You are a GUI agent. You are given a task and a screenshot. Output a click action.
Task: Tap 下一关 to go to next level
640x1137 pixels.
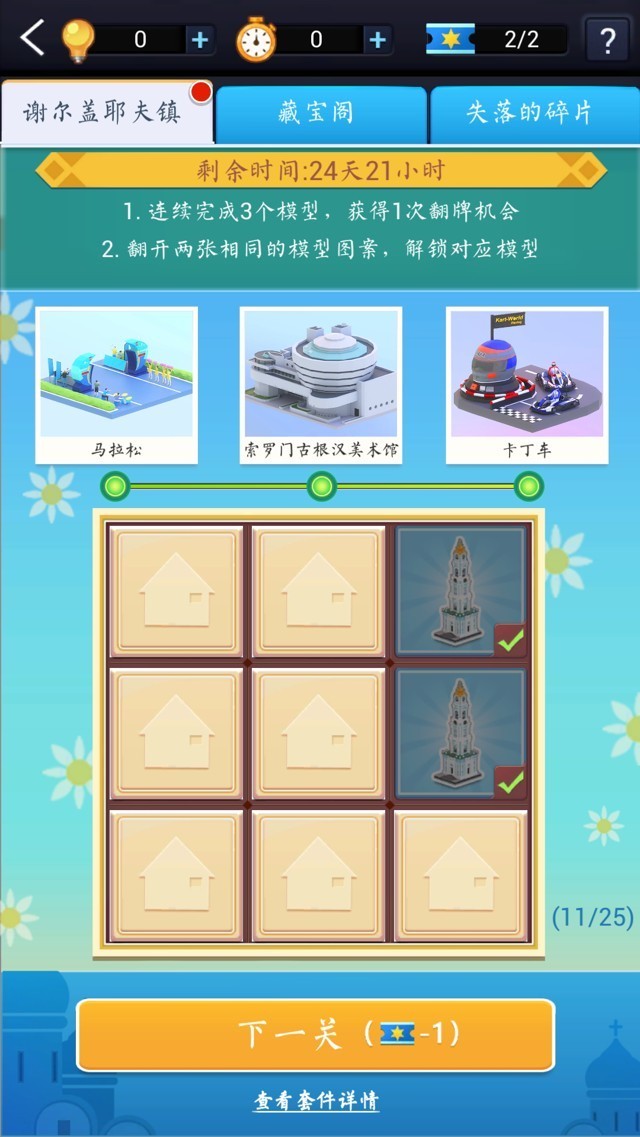point(315,1034)
